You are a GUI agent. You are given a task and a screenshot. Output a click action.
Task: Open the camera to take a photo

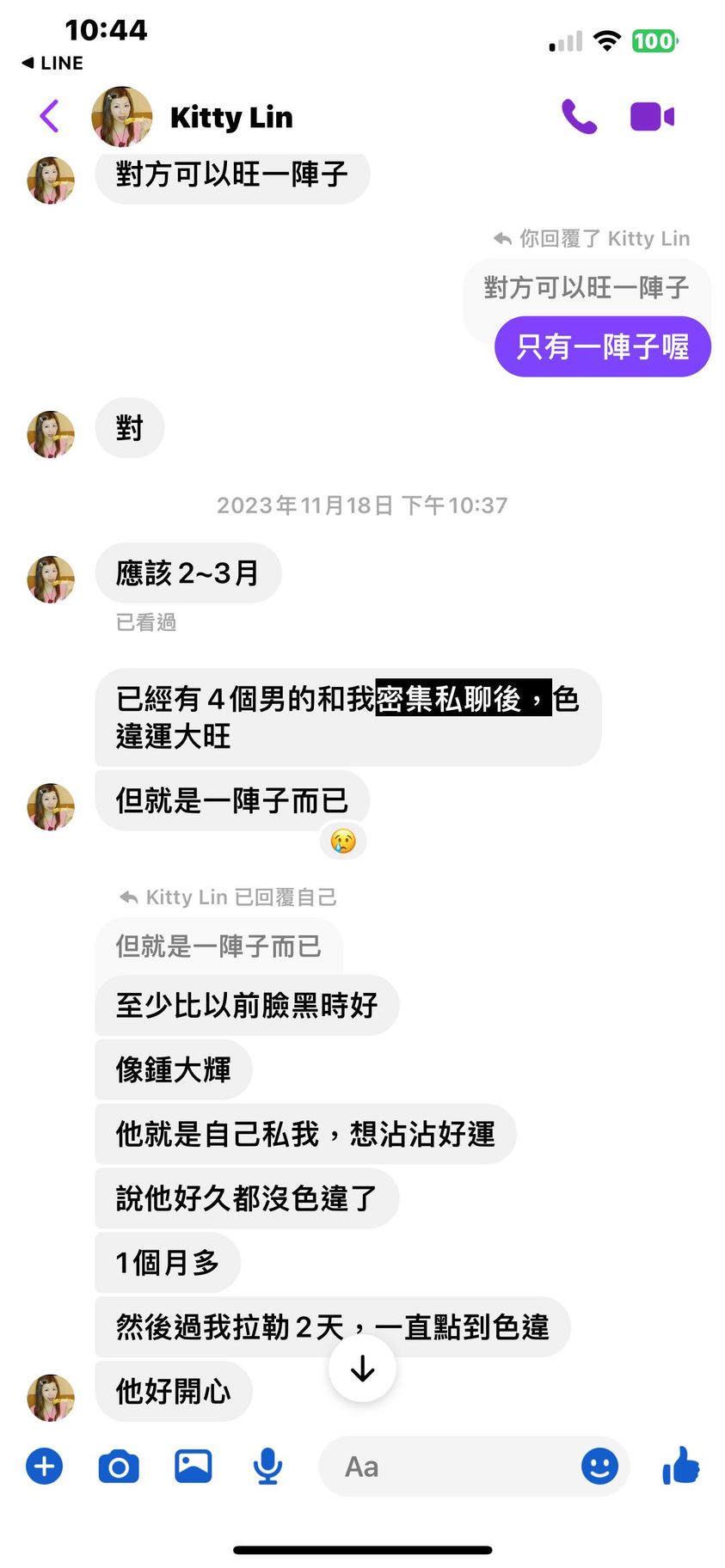[119, 1466]
